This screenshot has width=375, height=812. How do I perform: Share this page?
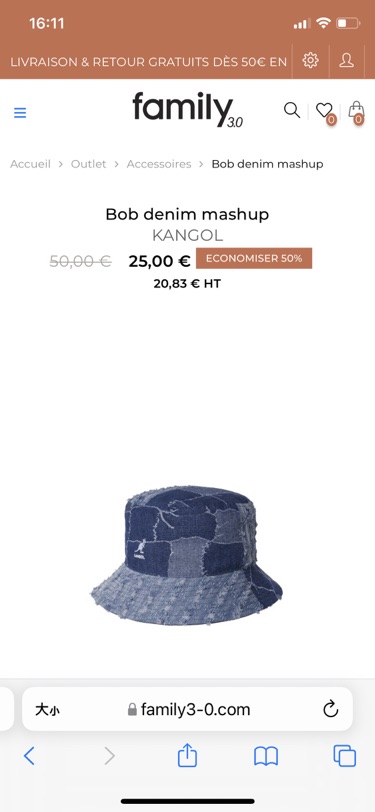tap(188, 755)
